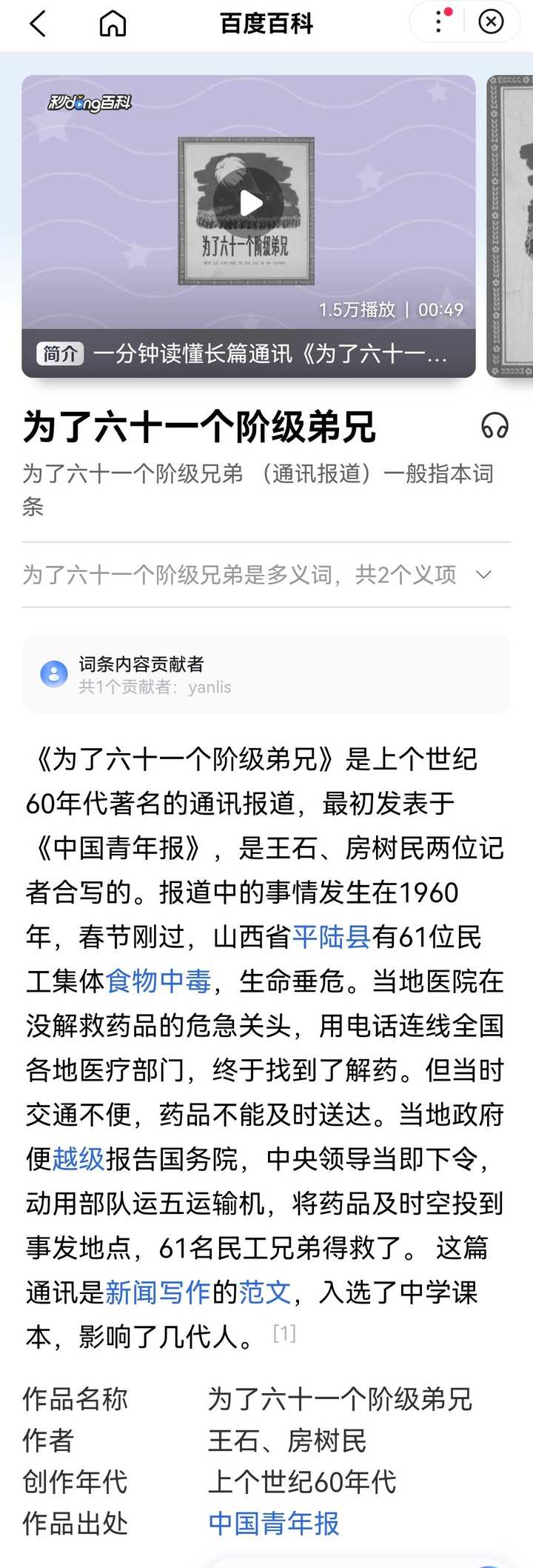Open the 新闻写作 link

[158, 1292]
